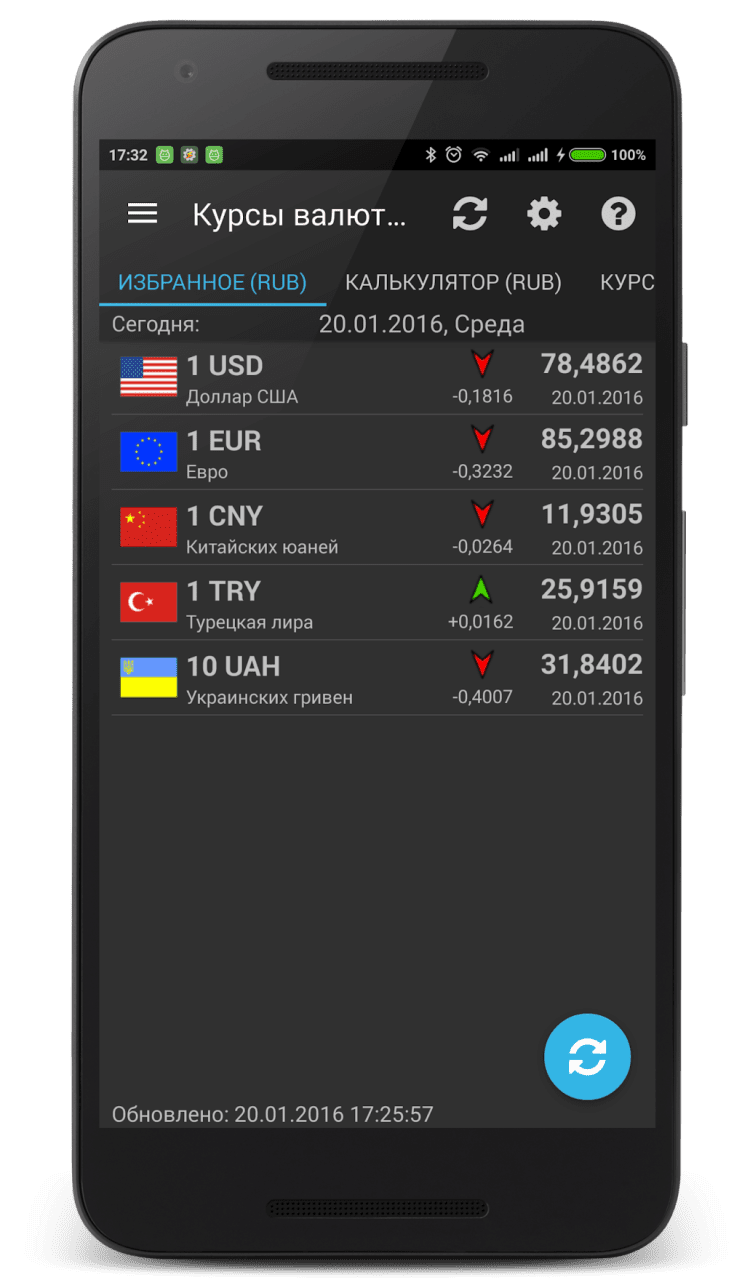The image size is (750, 1285).
Task: Switch to the Курс tab
Action: (x=627, y=282)
